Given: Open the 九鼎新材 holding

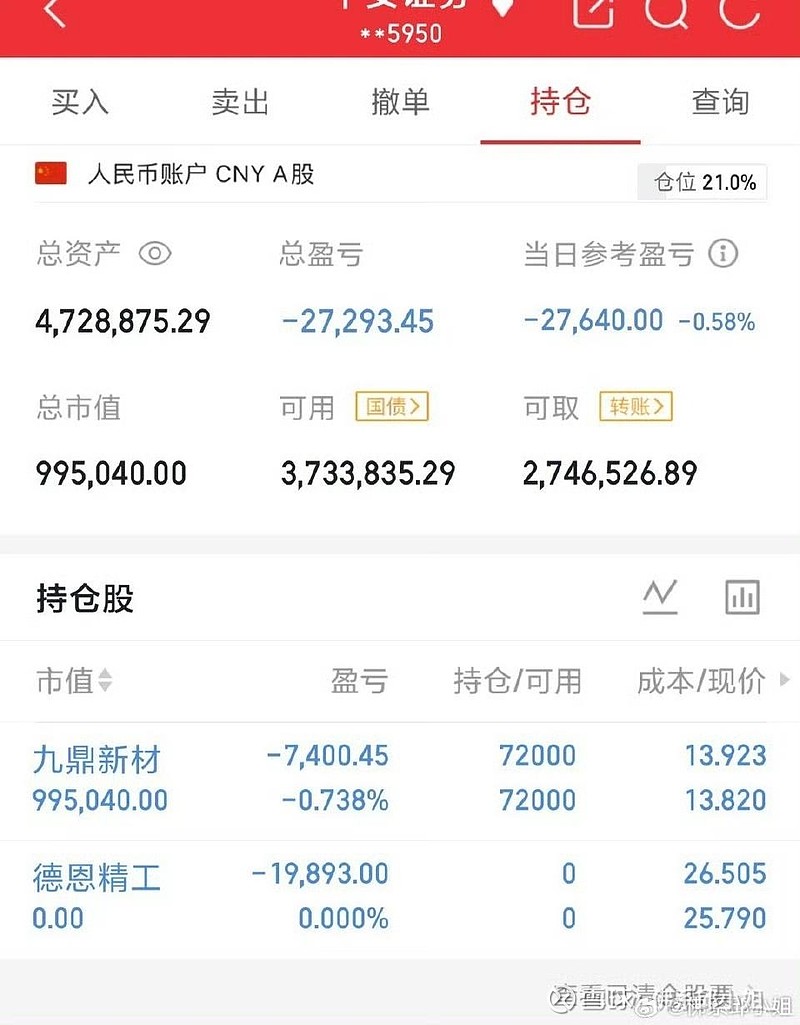Looking at the screenshot, I should [x=97, y=760].
